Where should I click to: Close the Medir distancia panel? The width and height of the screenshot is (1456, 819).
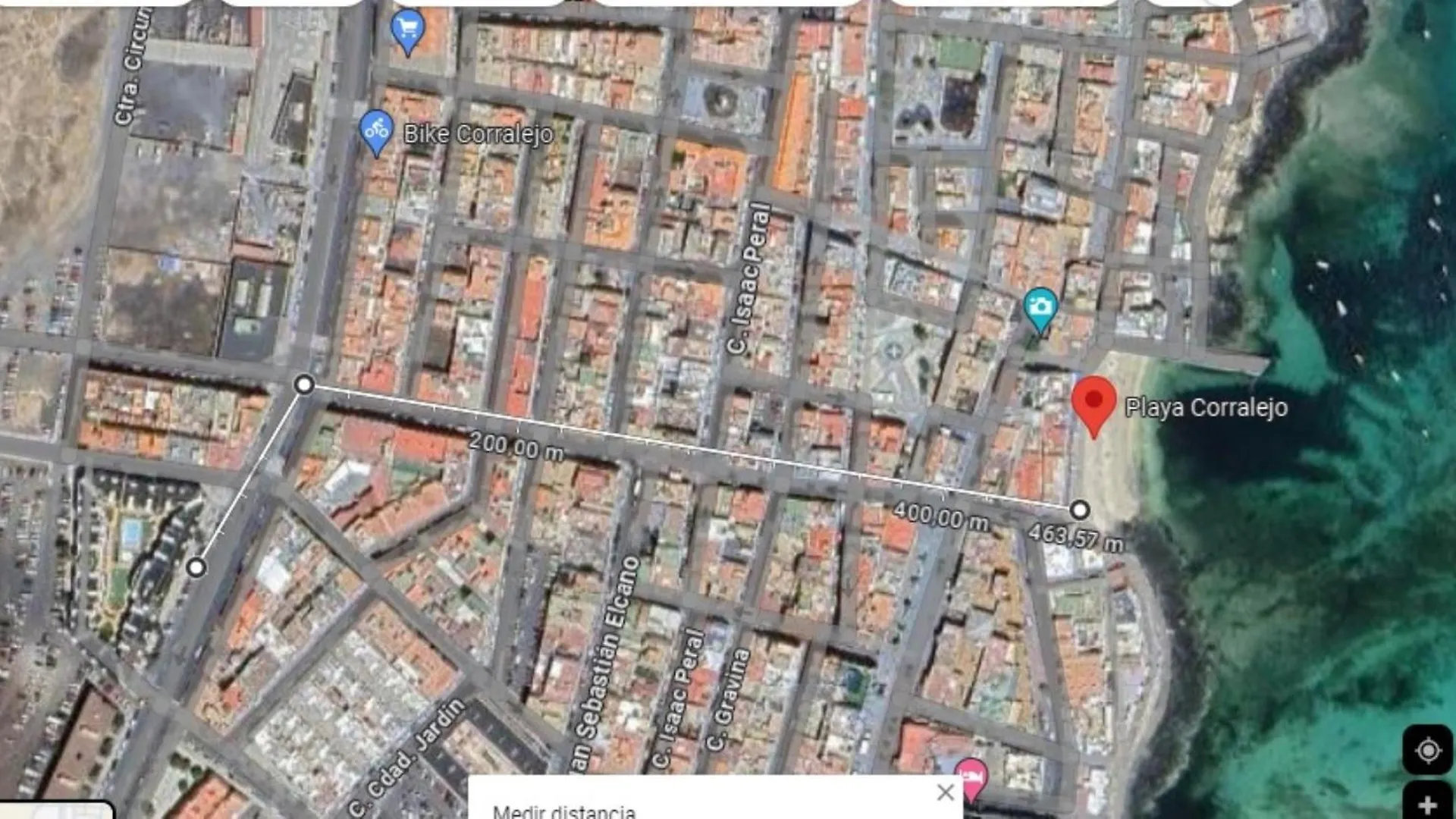pos(945,792)
